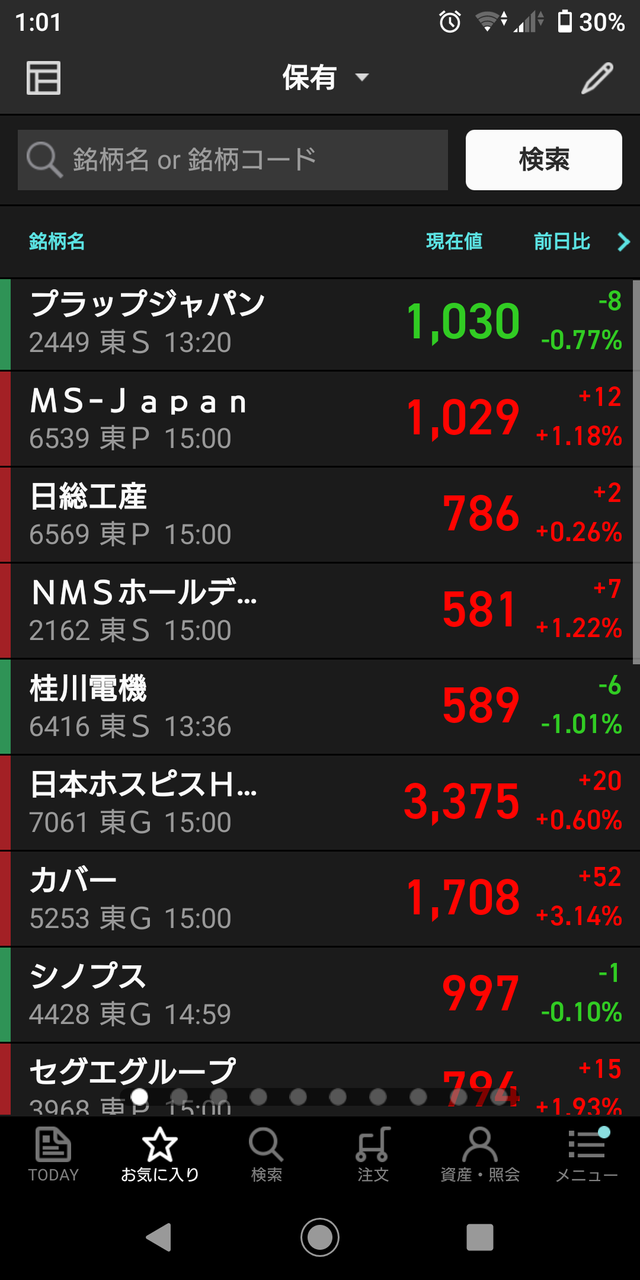Open the メニュー tab

click(x=587, y=1154)
